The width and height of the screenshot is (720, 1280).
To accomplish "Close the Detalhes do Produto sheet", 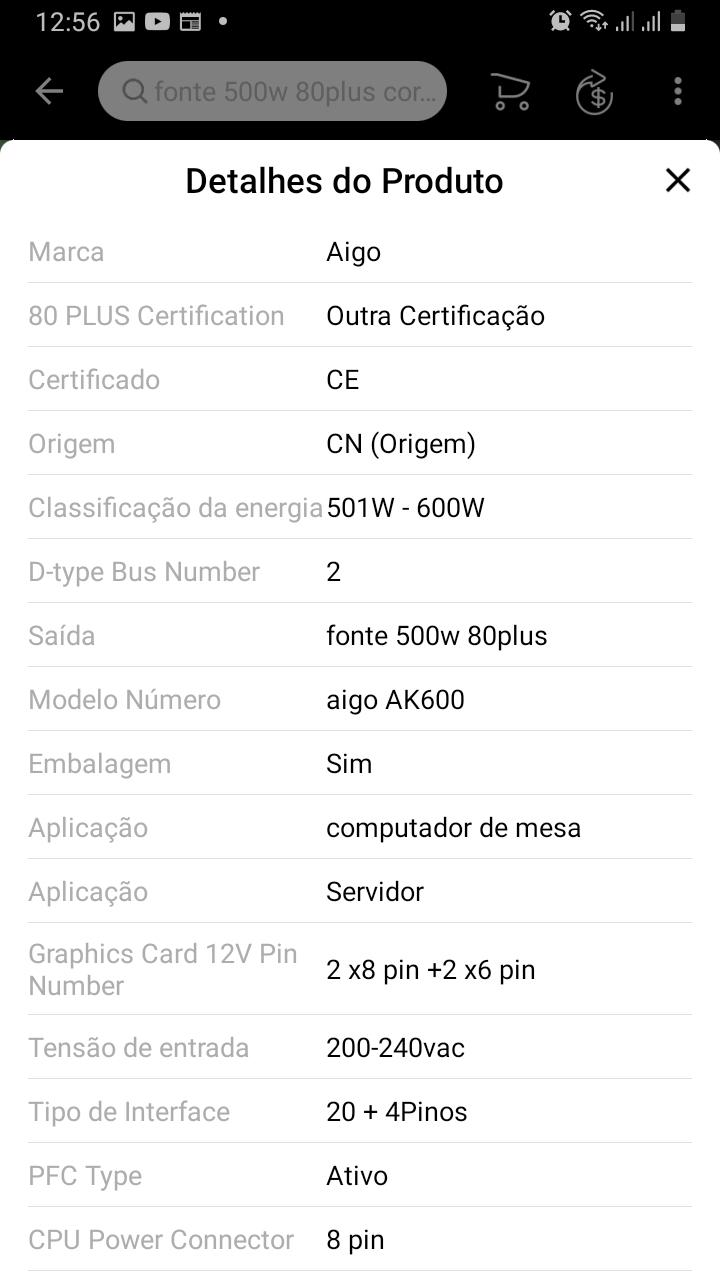I will click(x=678, y=180).
